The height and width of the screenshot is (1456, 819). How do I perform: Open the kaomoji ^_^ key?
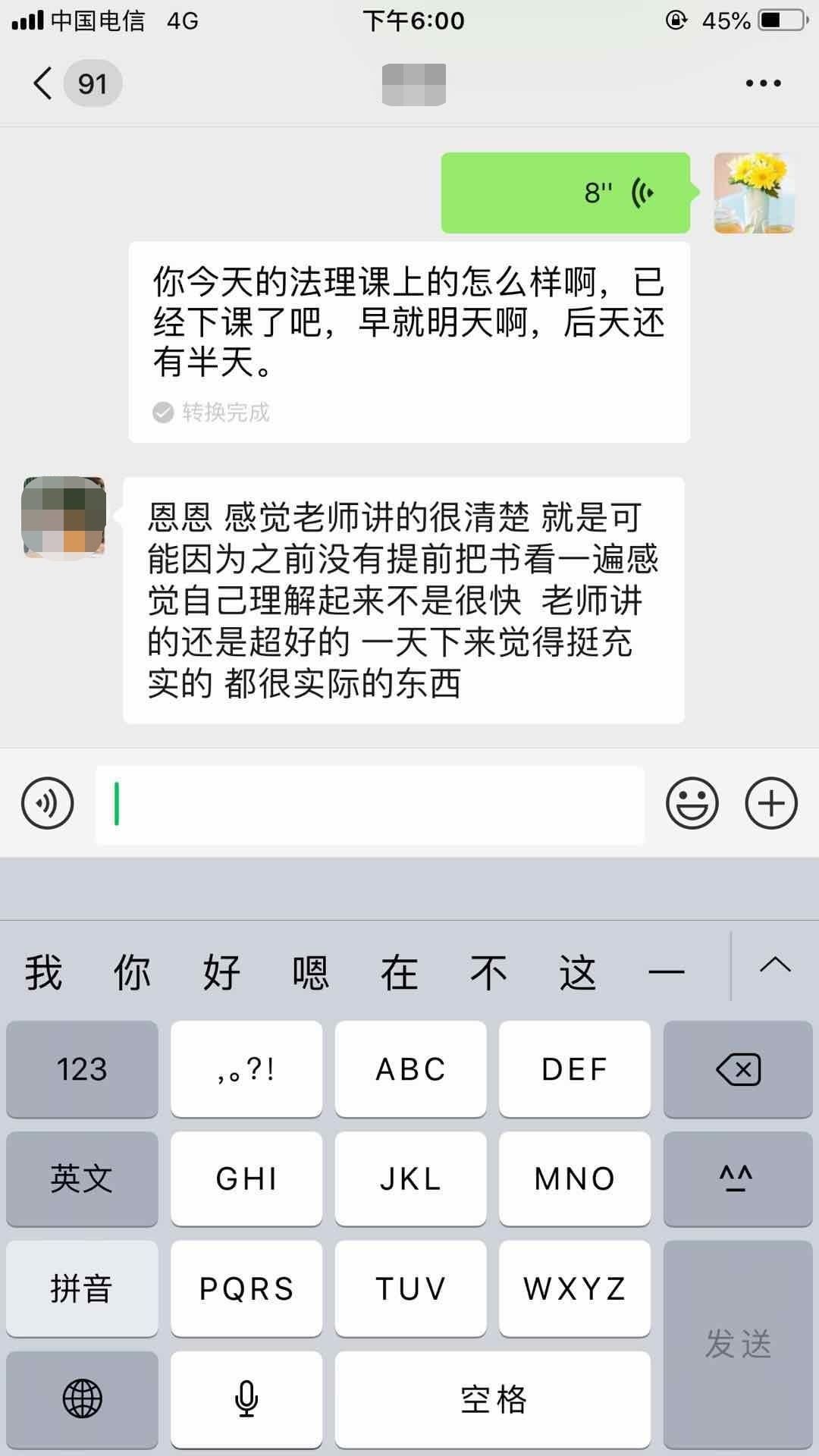[737, 1178]
